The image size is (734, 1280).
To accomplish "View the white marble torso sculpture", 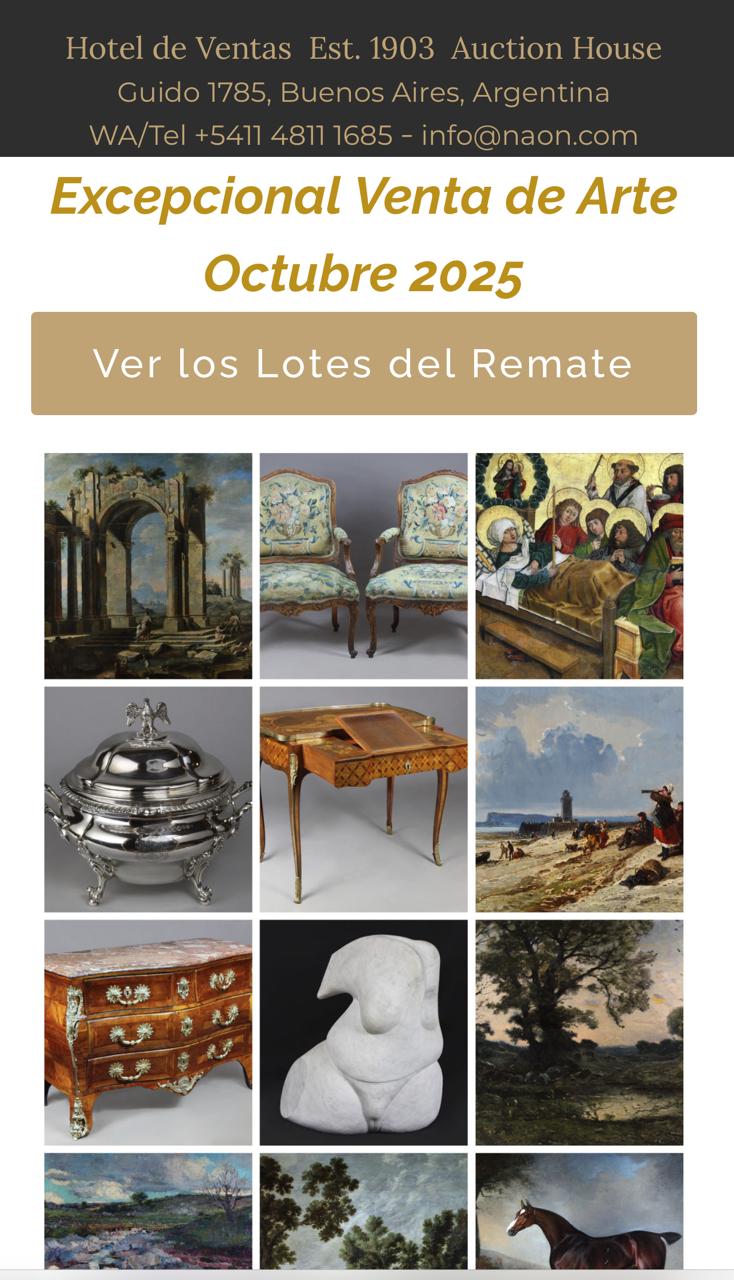I will (x=363, y=1032).
